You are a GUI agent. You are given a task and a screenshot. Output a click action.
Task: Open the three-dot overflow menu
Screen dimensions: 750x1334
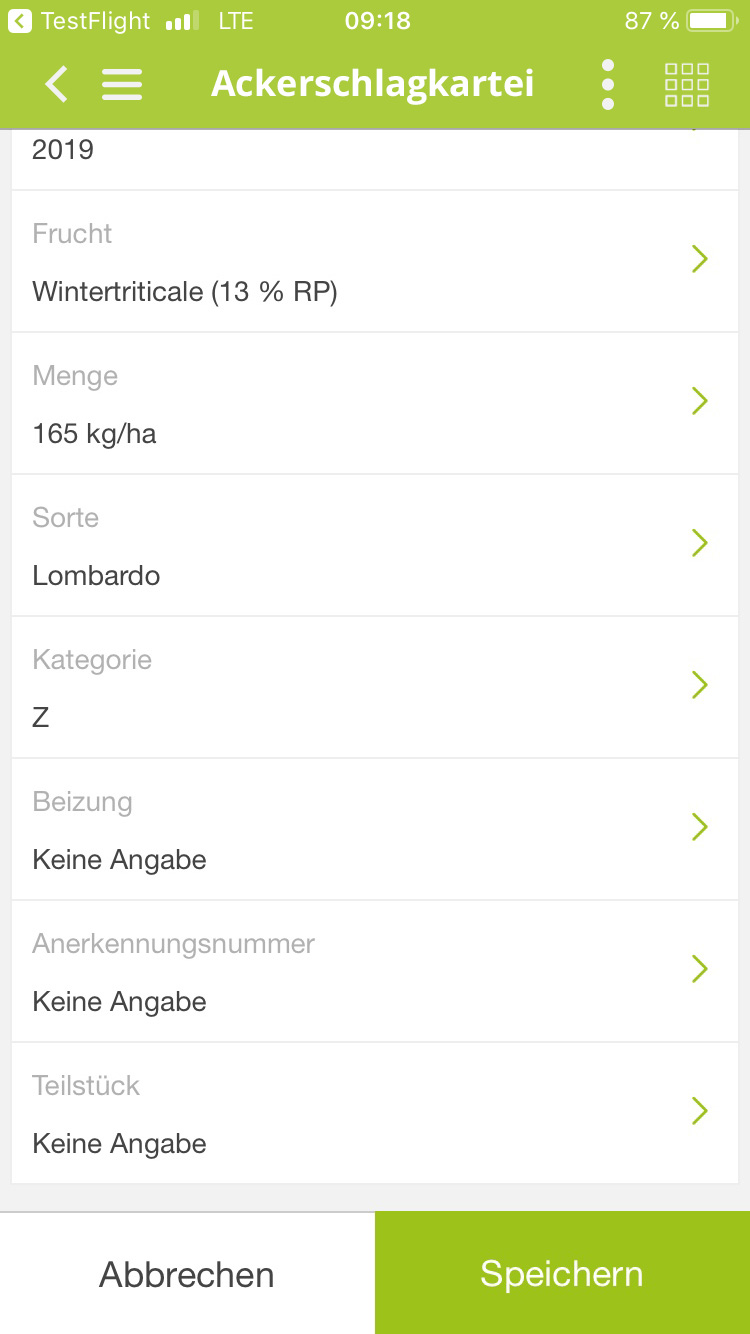(608, 84)
